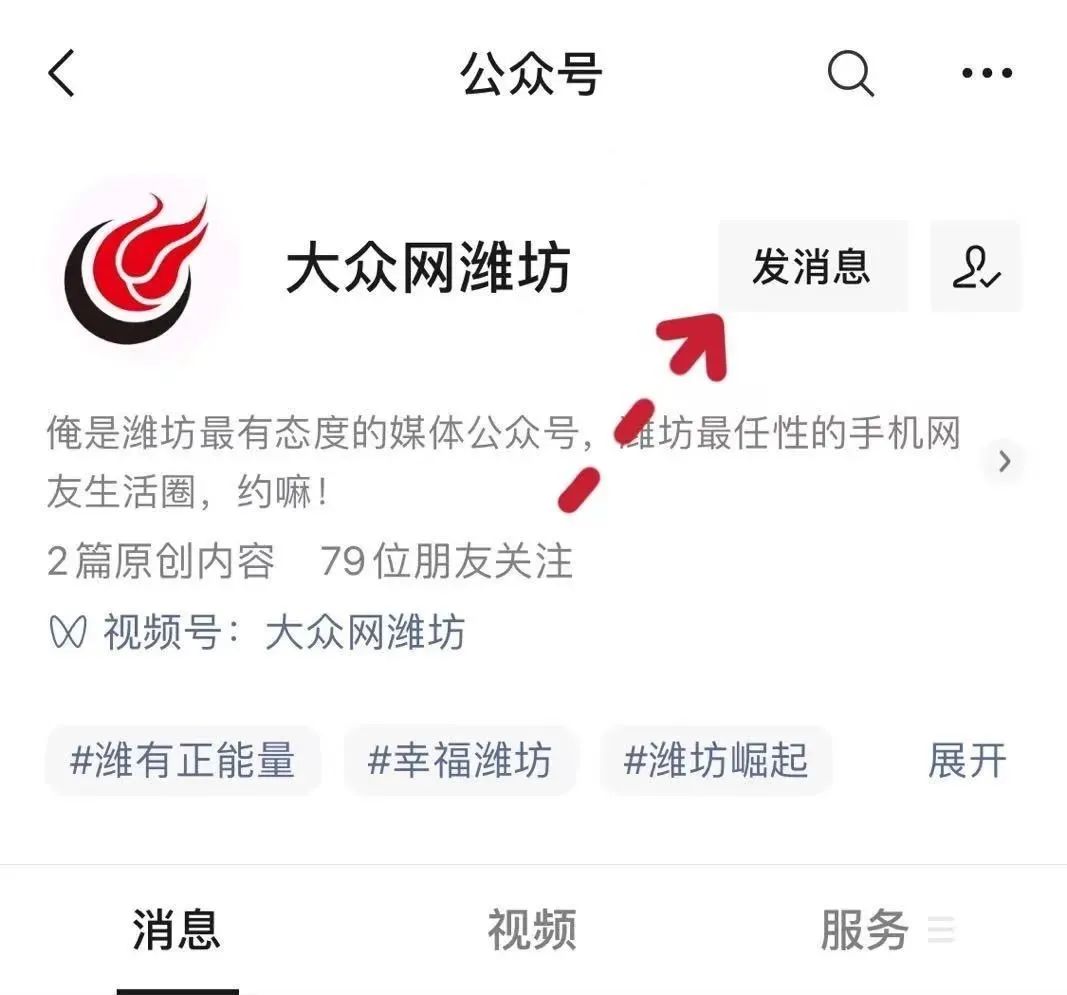Expand the account description chevron
The width and height of the screenshot is (1067, 995).
click(1004, 461)
